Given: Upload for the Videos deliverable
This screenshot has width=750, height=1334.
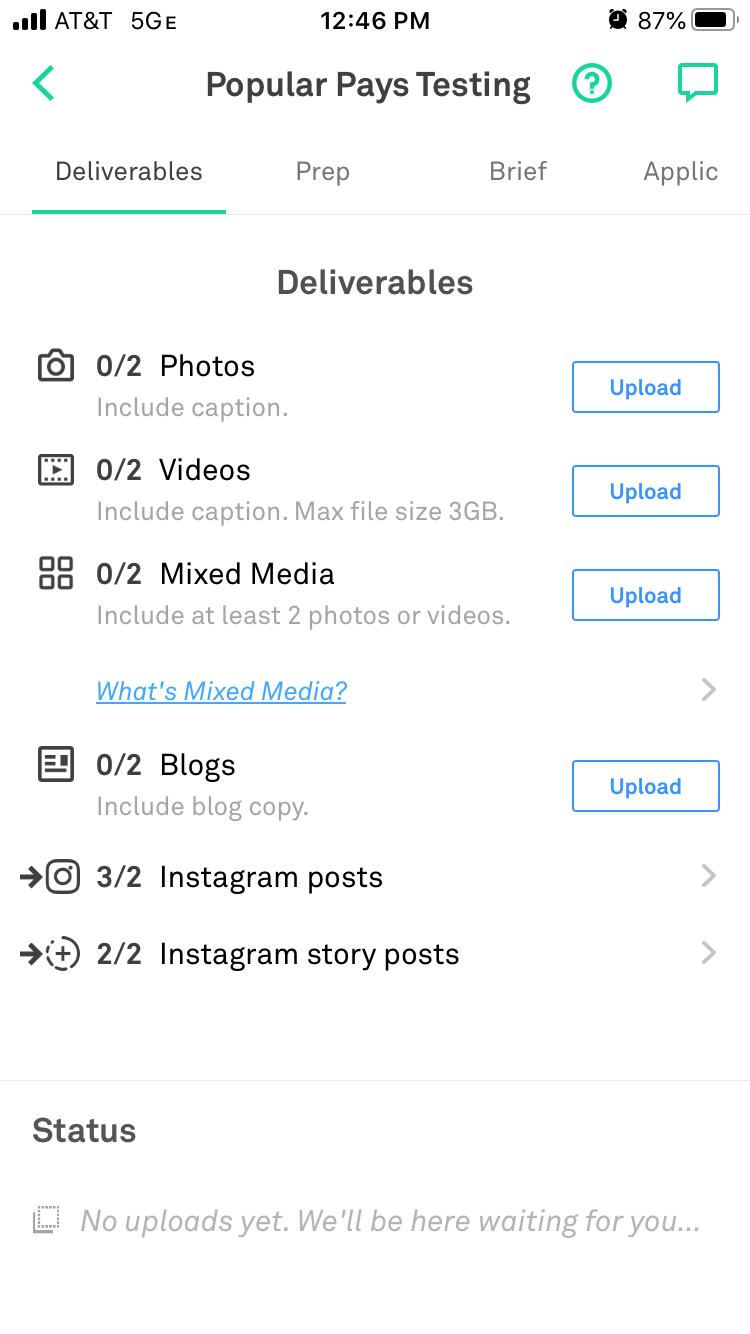Looking at the screenshot, I should [645, 491].
